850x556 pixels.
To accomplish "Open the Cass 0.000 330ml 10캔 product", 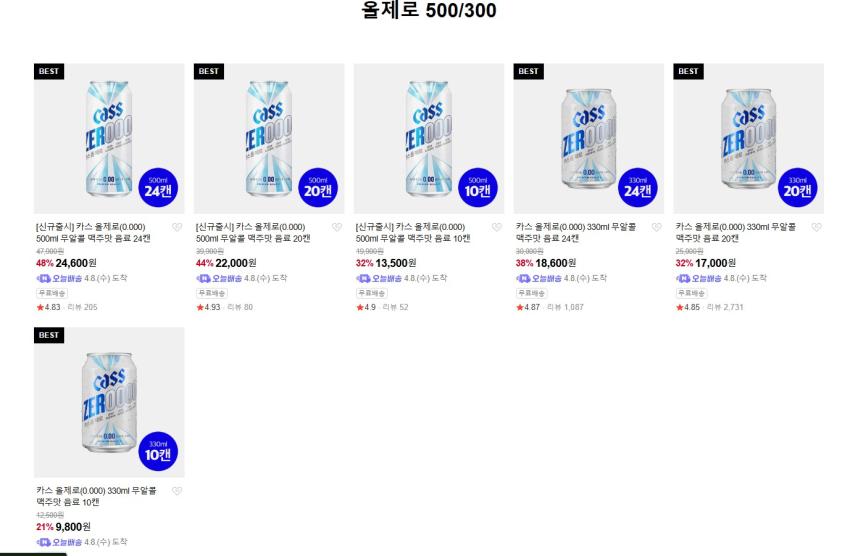I will [x=109, y=401].
